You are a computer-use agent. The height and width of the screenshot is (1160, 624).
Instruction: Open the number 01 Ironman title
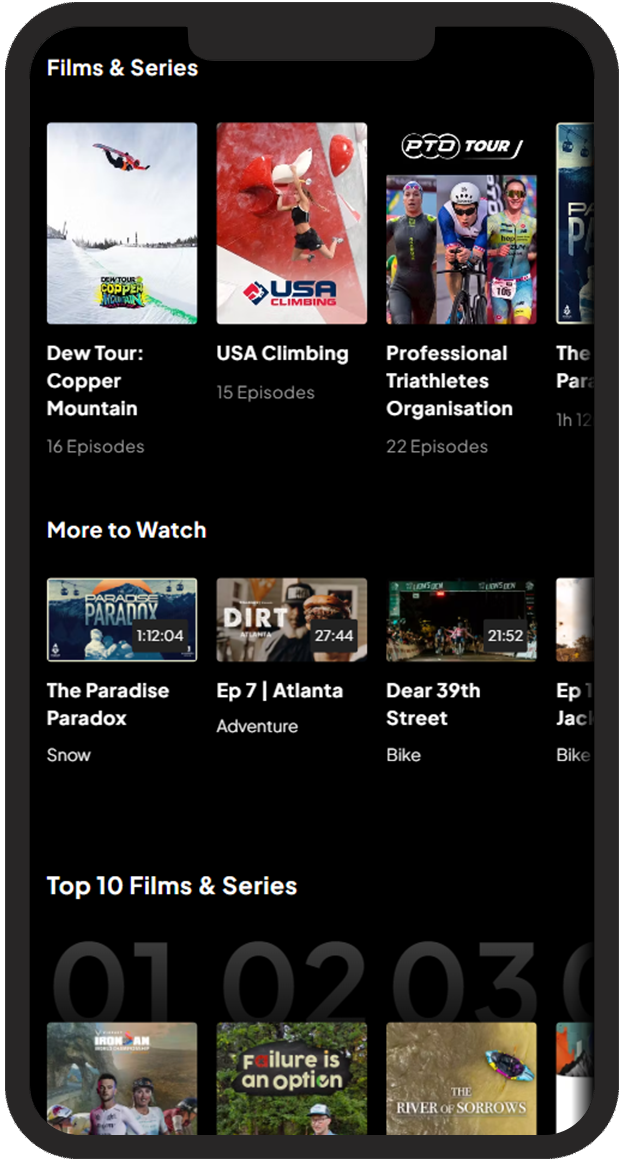pyautogui.click(x=122, y=1078)
